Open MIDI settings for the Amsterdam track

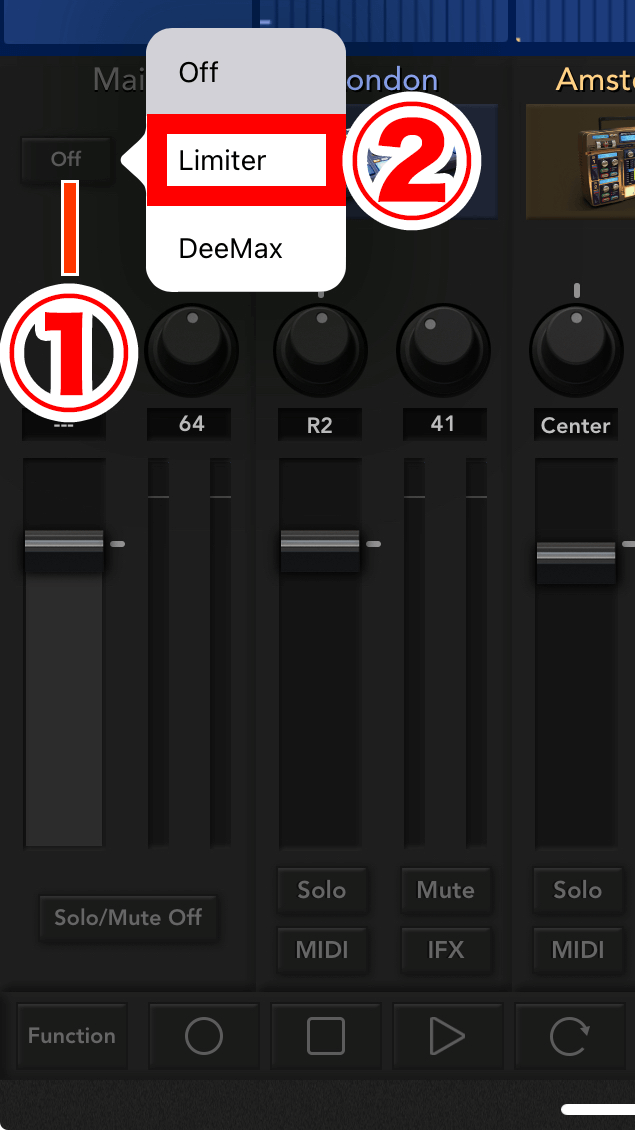[x=577, y=949]
